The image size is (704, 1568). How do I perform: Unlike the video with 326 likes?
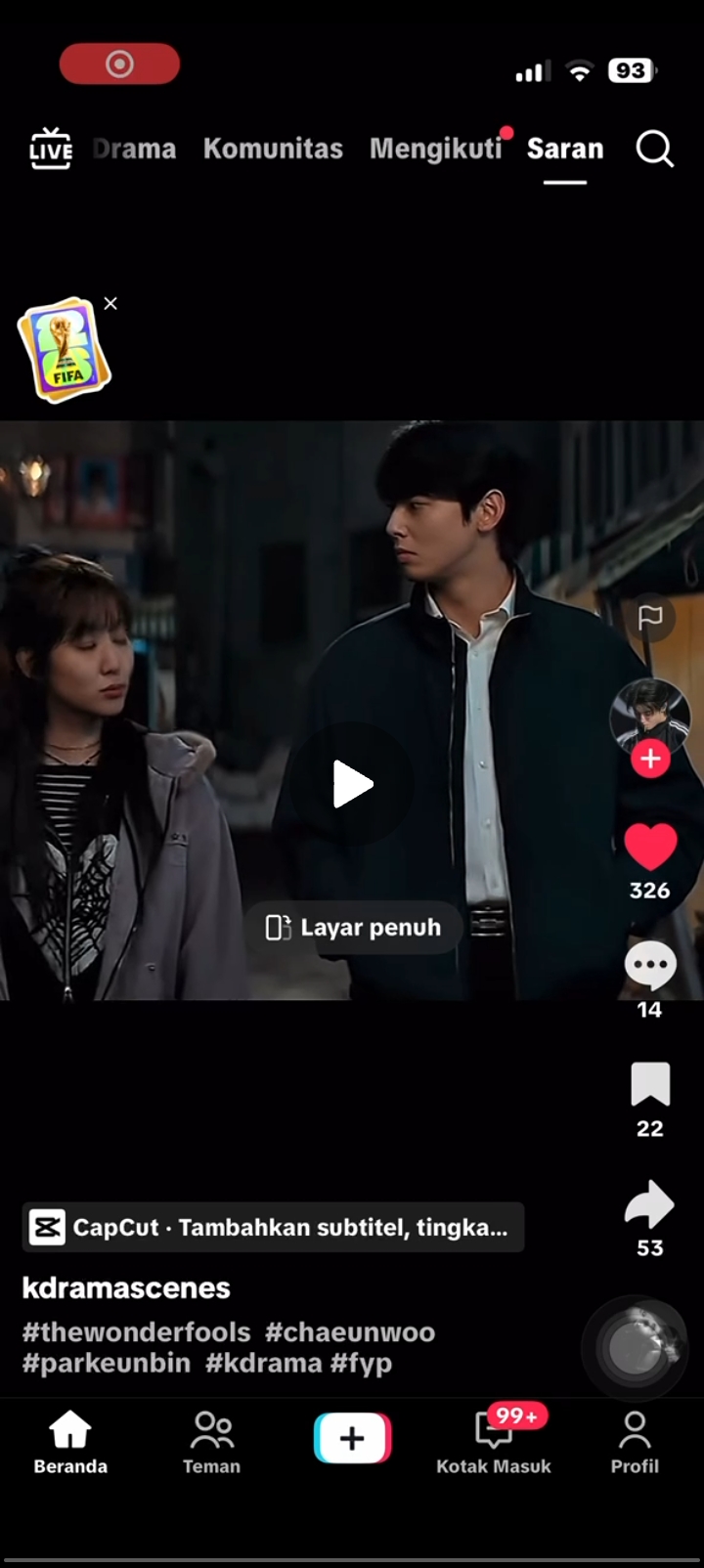(650, 847)
